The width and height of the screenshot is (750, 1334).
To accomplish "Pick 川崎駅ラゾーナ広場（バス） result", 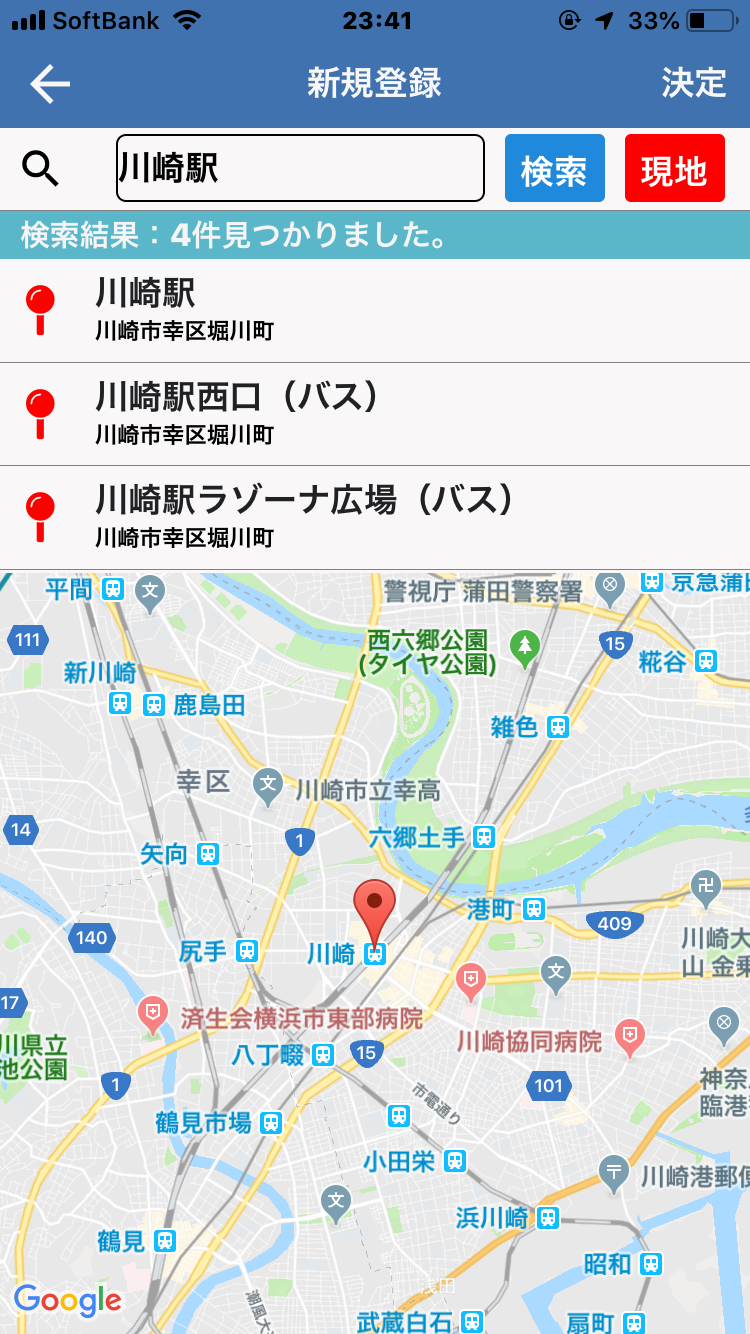I will click(375, 517).
